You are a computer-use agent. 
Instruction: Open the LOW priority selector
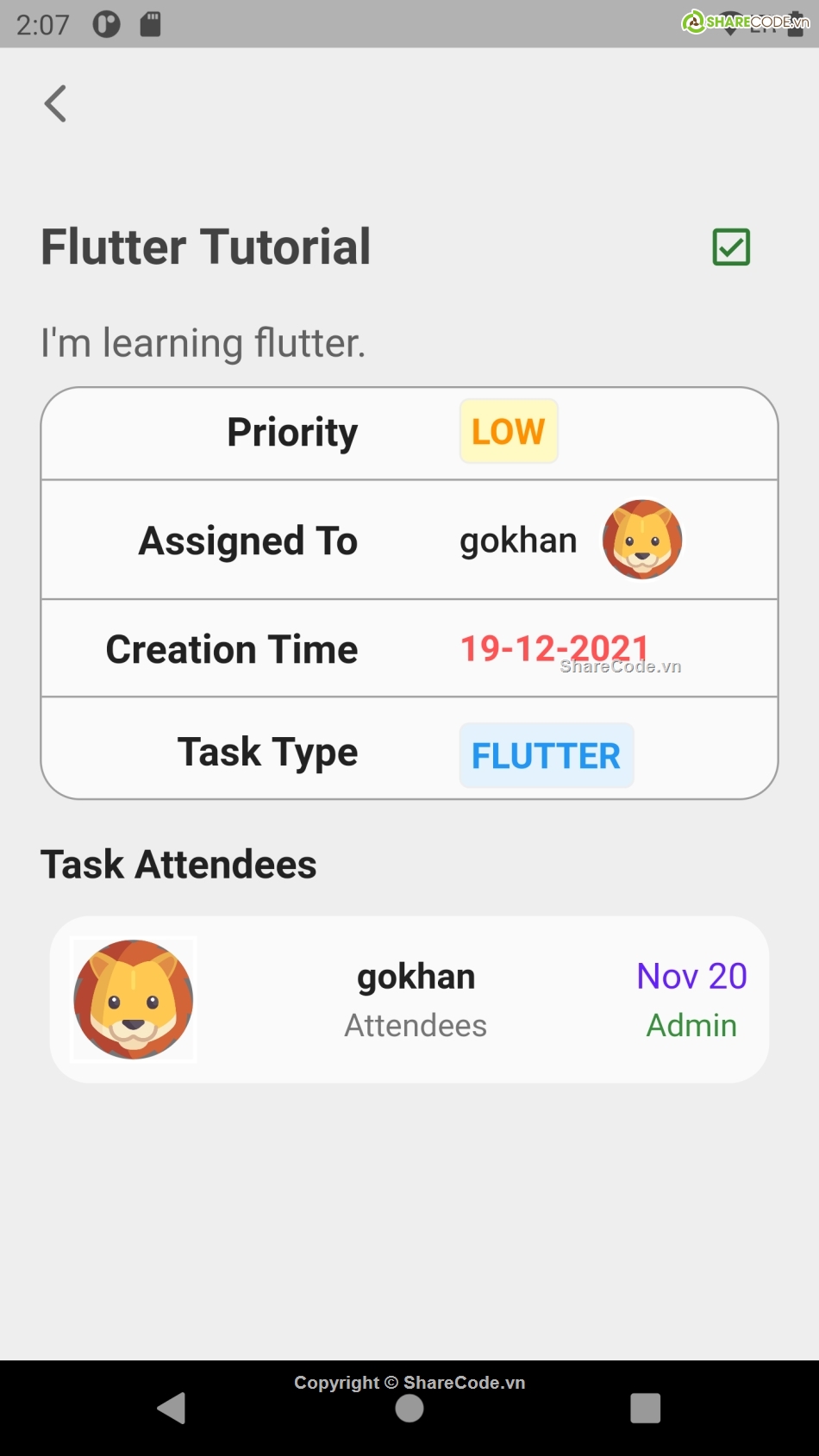click(x=508, y=431)
